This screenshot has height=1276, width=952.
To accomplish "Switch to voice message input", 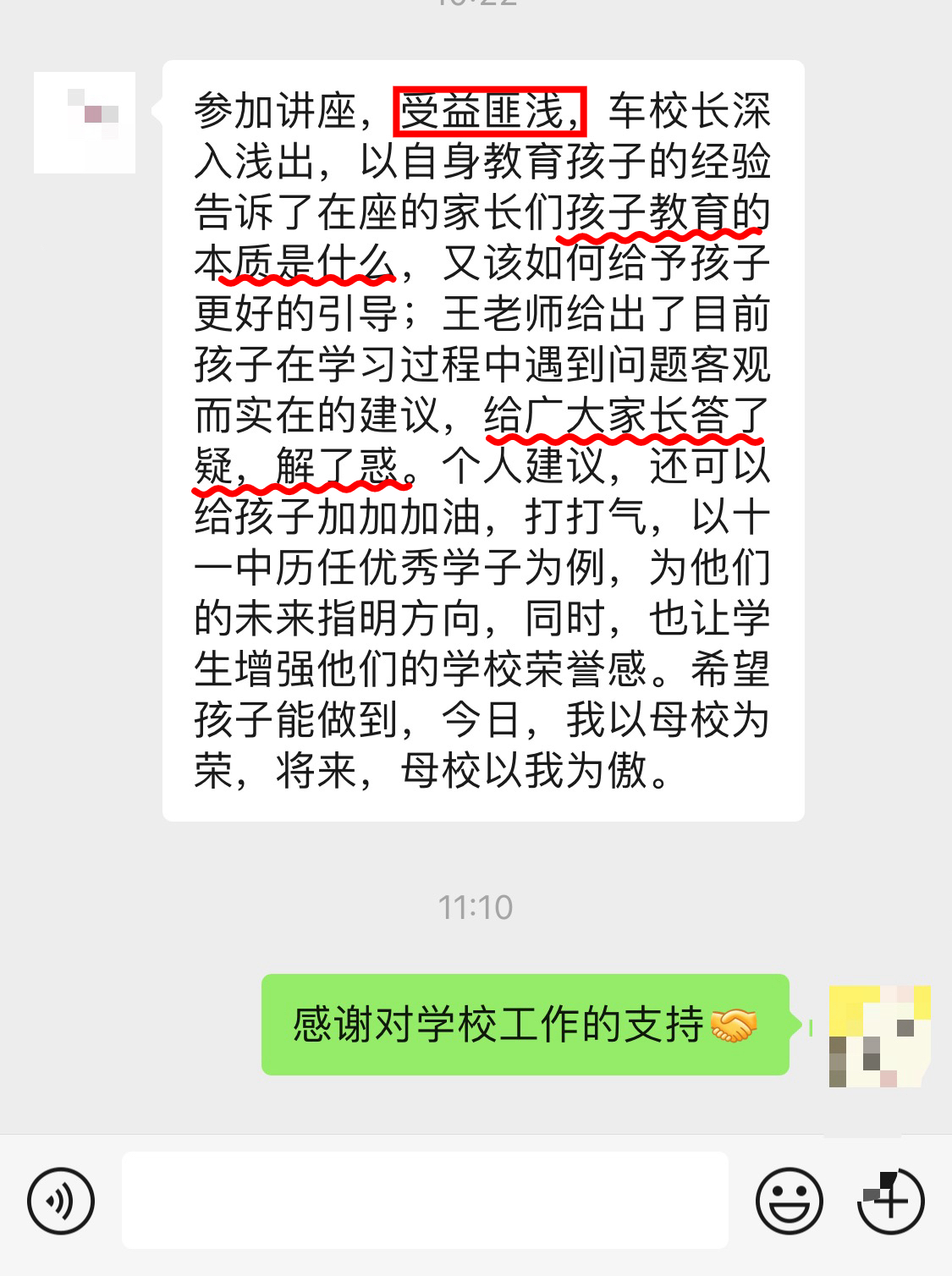I will click(60, 1200).
